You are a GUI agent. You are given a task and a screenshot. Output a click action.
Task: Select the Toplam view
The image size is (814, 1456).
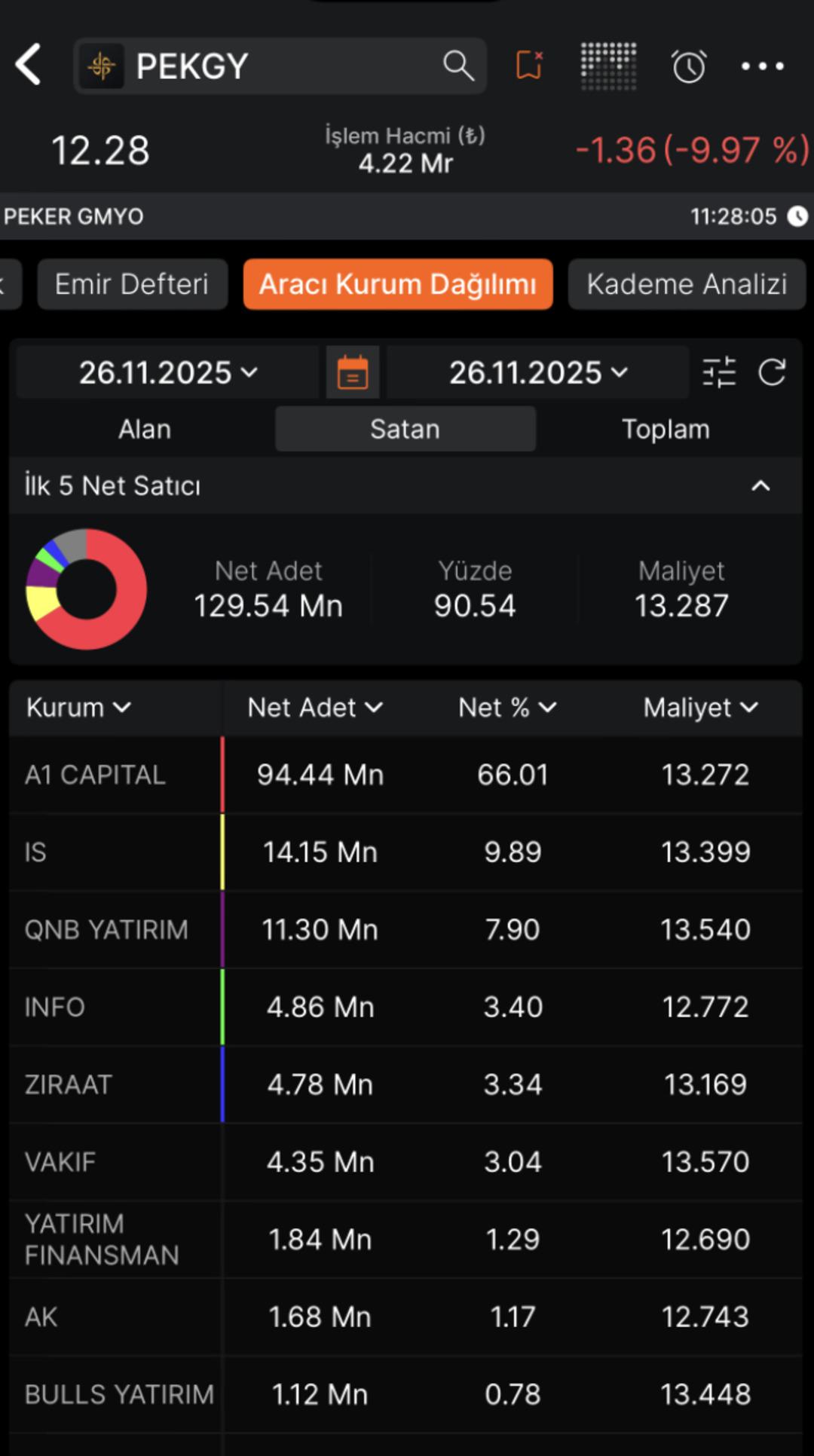coord(666,428)
